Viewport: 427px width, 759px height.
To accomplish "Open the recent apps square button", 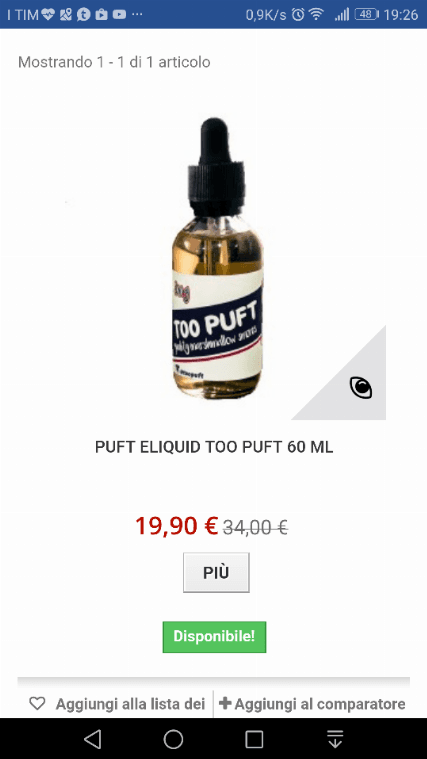I will pos(254,739).
